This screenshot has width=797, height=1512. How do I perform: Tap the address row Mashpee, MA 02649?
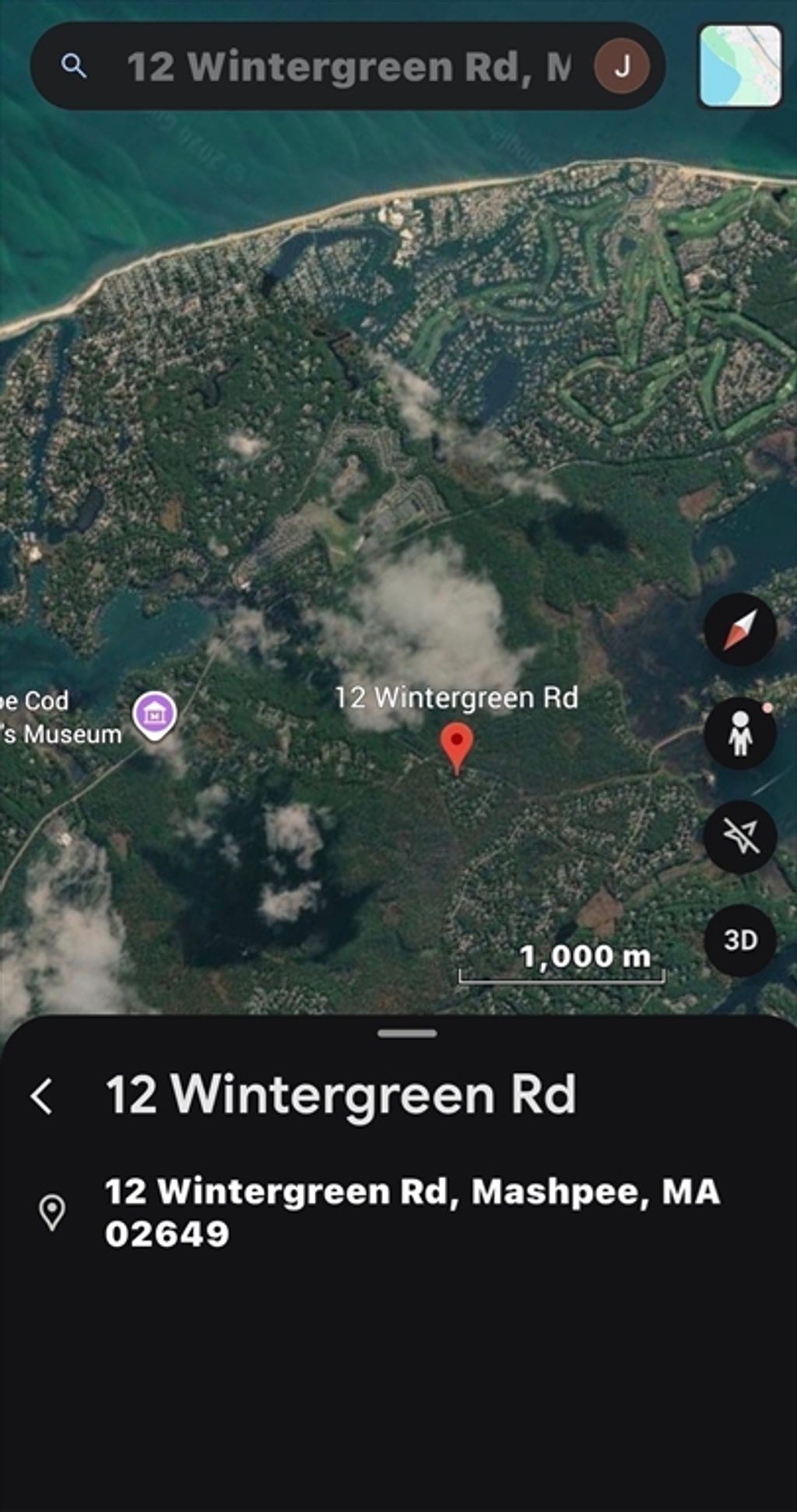pyautogui.click(x=413, y=1212)
